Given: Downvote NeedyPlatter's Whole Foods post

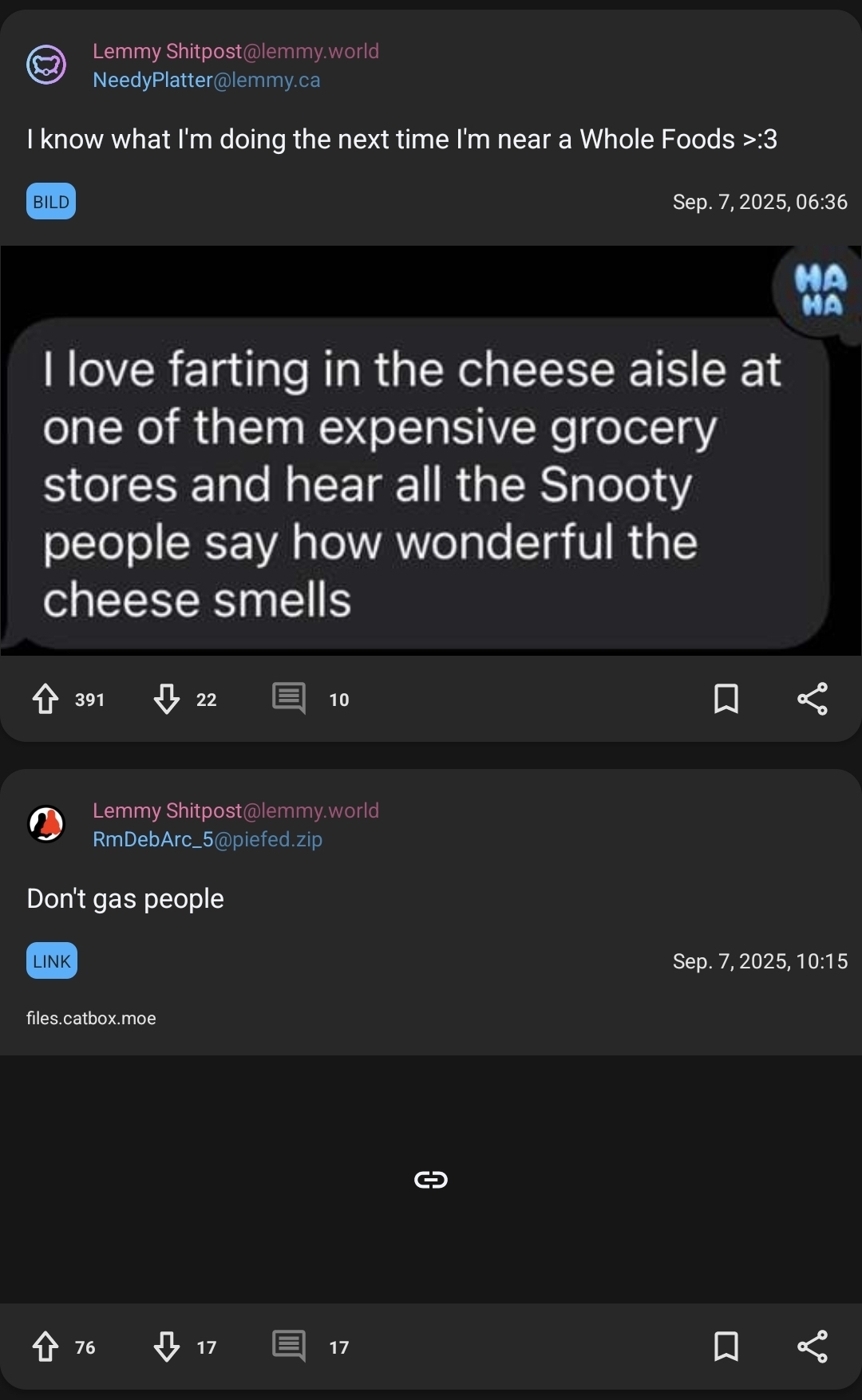Looking at the screenshot, I should pos(167,700).
